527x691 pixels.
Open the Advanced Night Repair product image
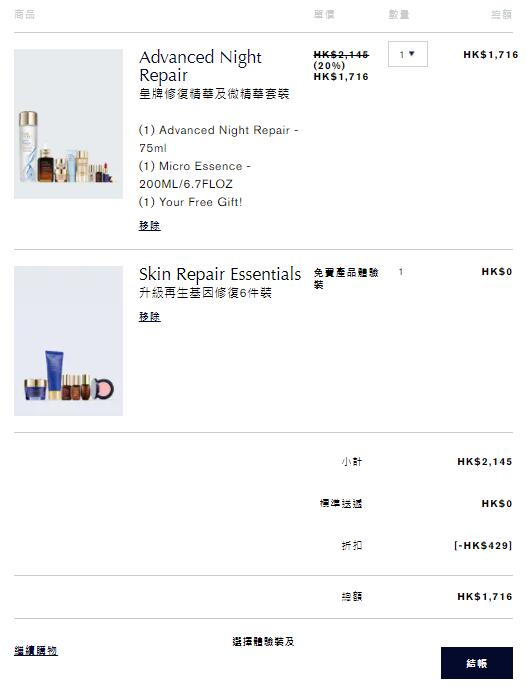[68, 124]
